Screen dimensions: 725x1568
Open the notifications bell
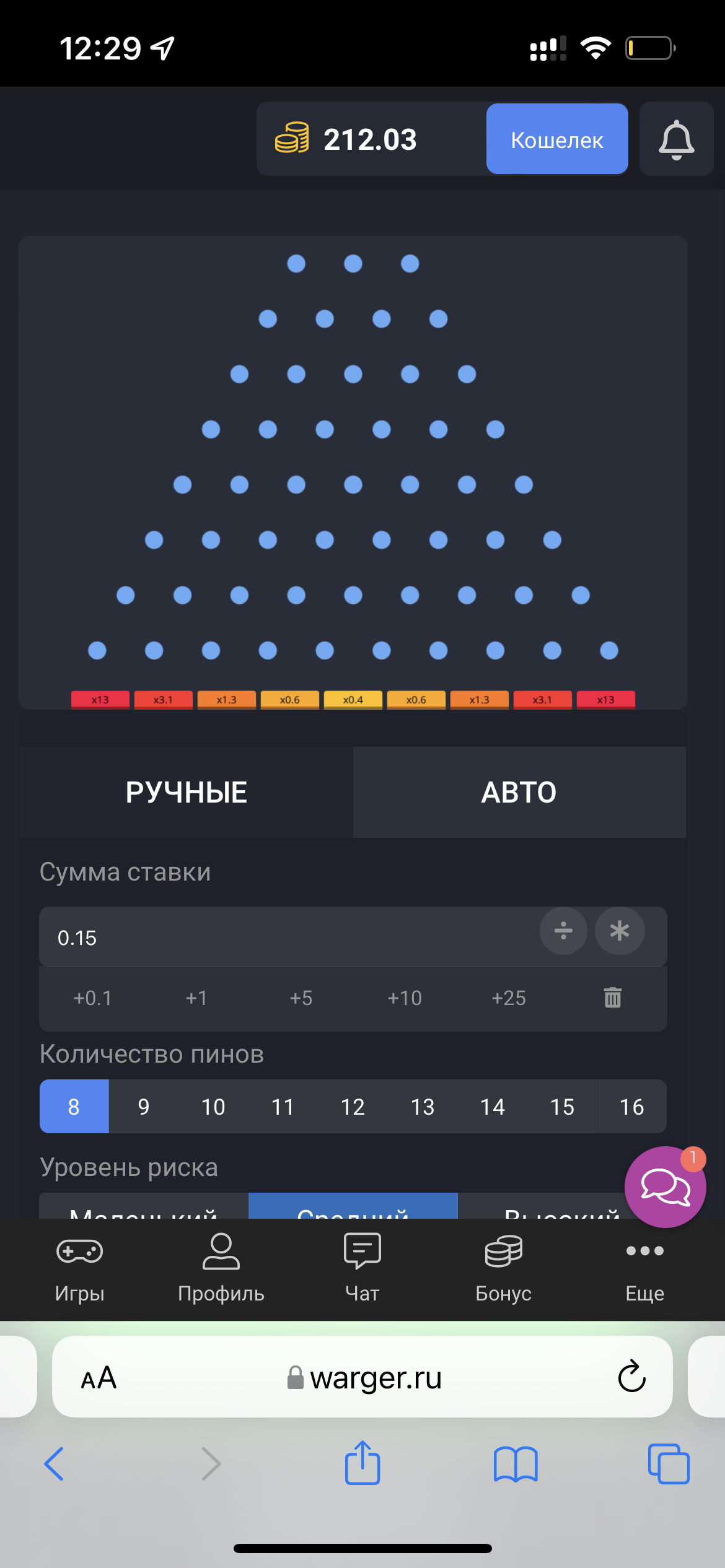click(676, 139)
